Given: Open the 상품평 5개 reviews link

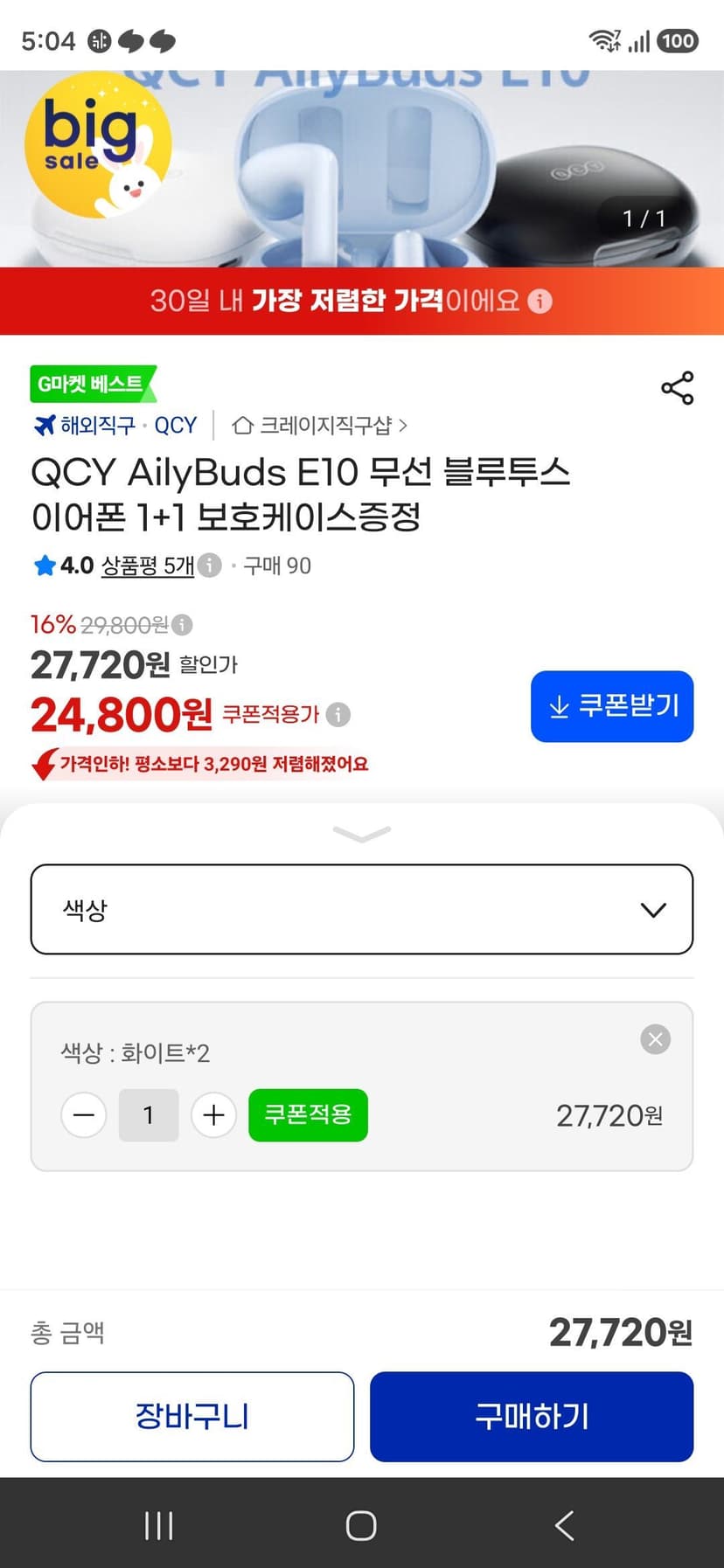Looking at the screenshot, I should click(147, 565).
